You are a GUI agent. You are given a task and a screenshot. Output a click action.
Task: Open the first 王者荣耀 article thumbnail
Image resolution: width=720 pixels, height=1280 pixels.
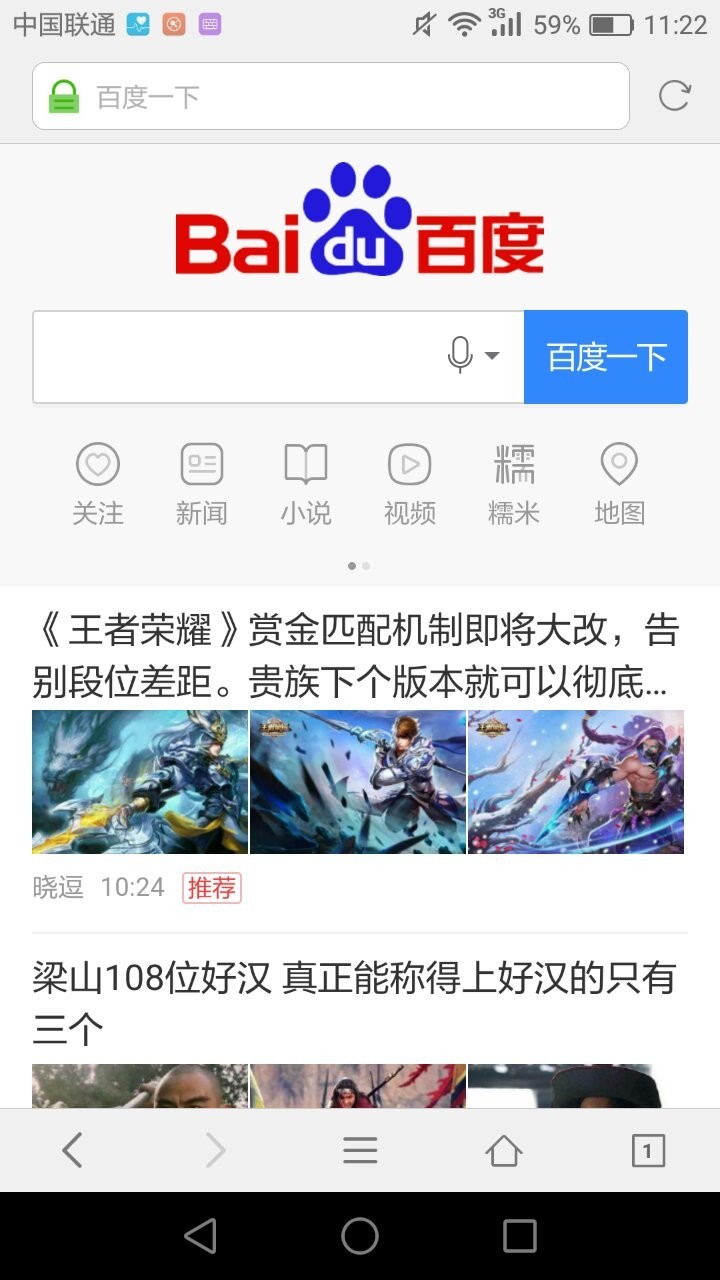pos(139,781)
